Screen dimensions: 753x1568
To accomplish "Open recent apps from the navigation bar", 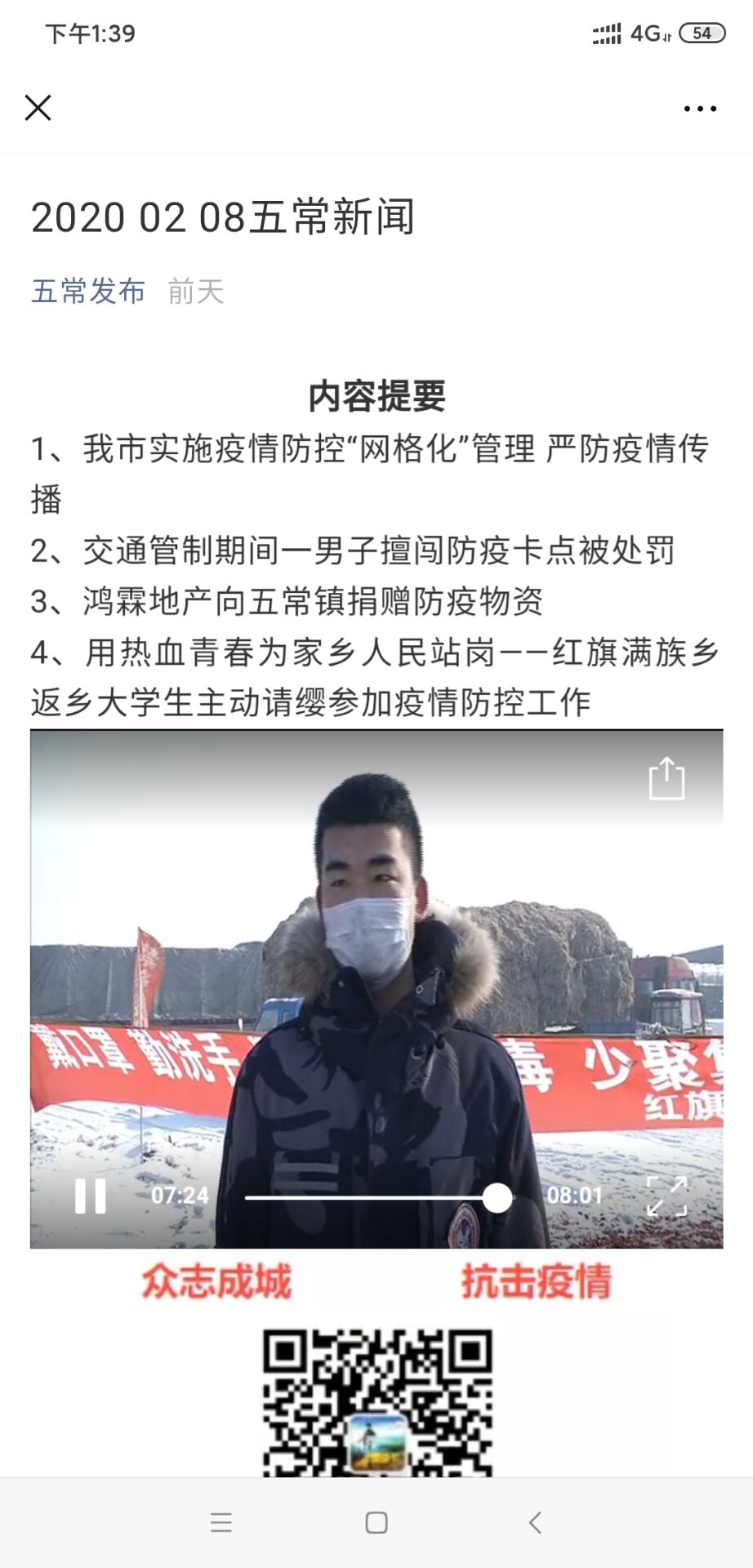I will pos(221,1522).
